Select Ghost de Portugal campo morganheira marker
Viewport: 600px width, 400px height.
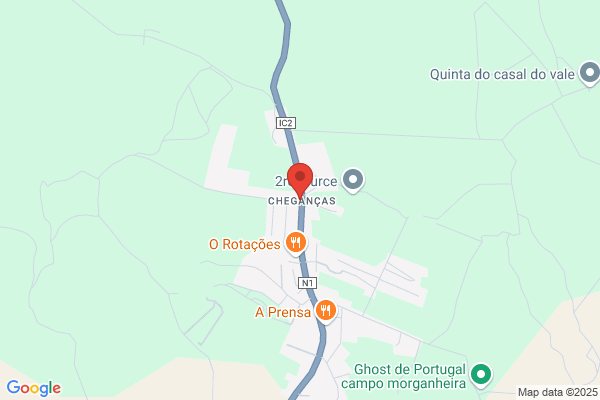[x=481, y=375]
